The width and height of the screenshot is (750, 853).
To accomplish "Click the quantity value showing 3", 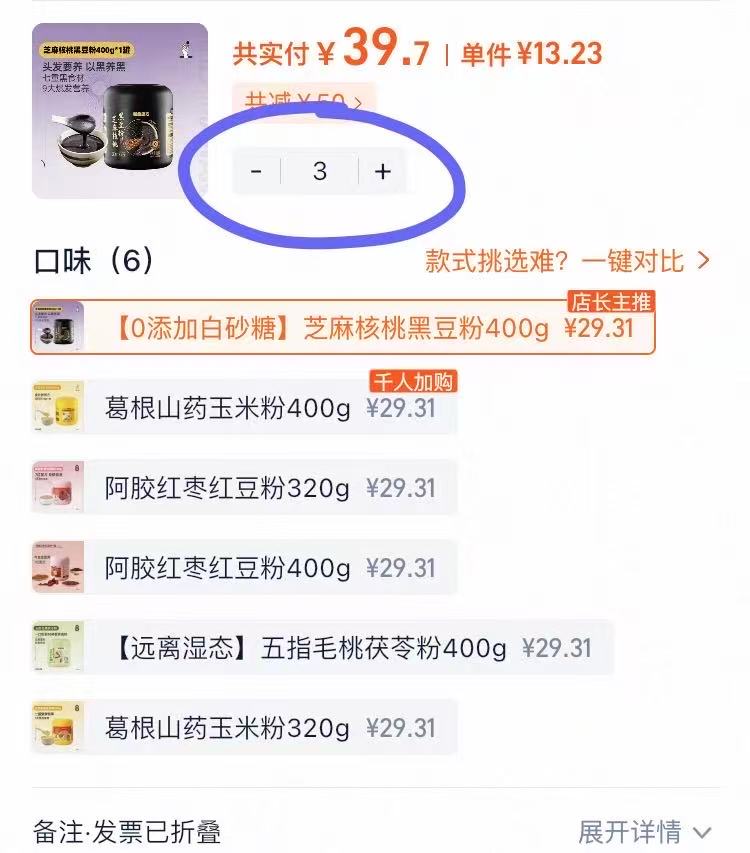I will click(x=320, y=171).
